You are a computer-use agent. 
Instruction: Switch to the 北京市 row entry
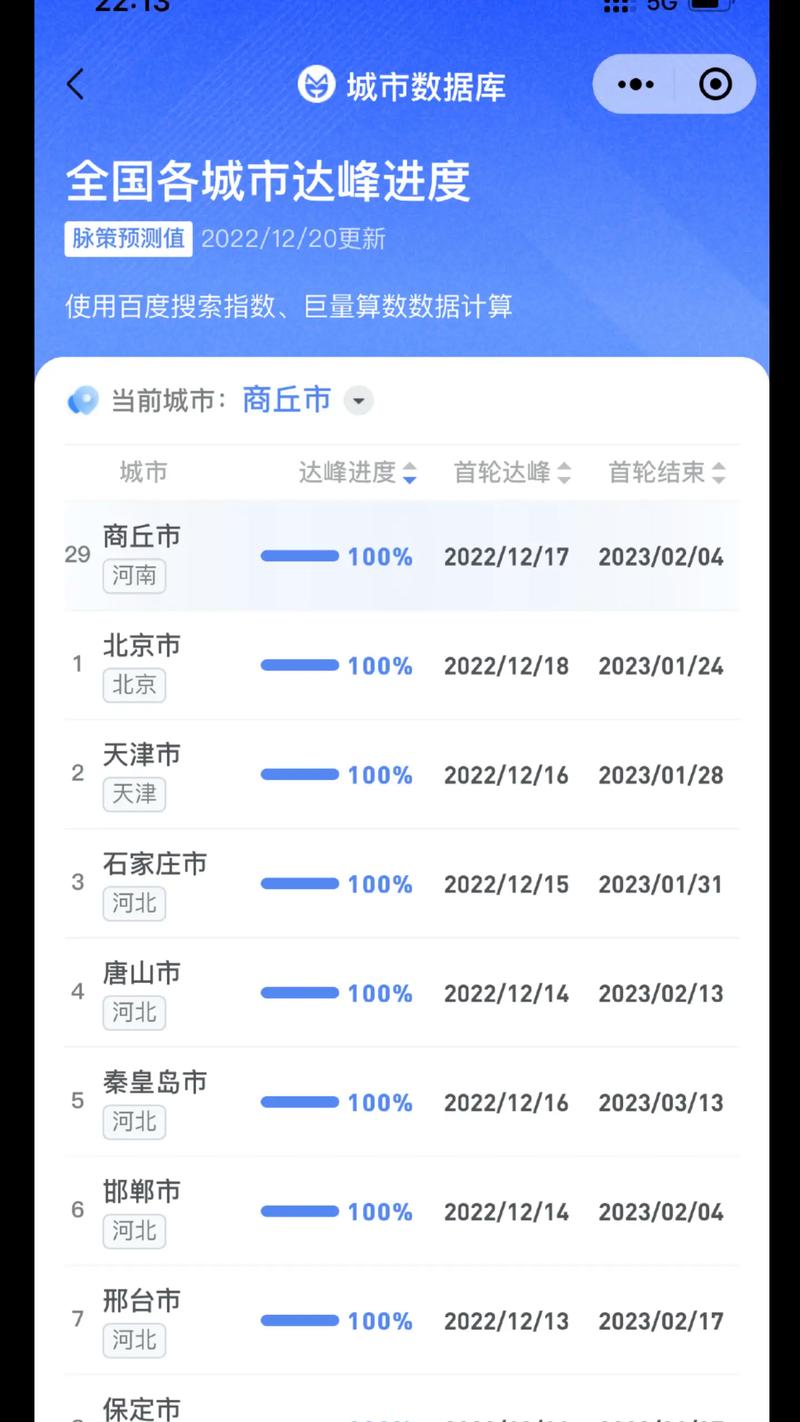click(x=142, y=646)
